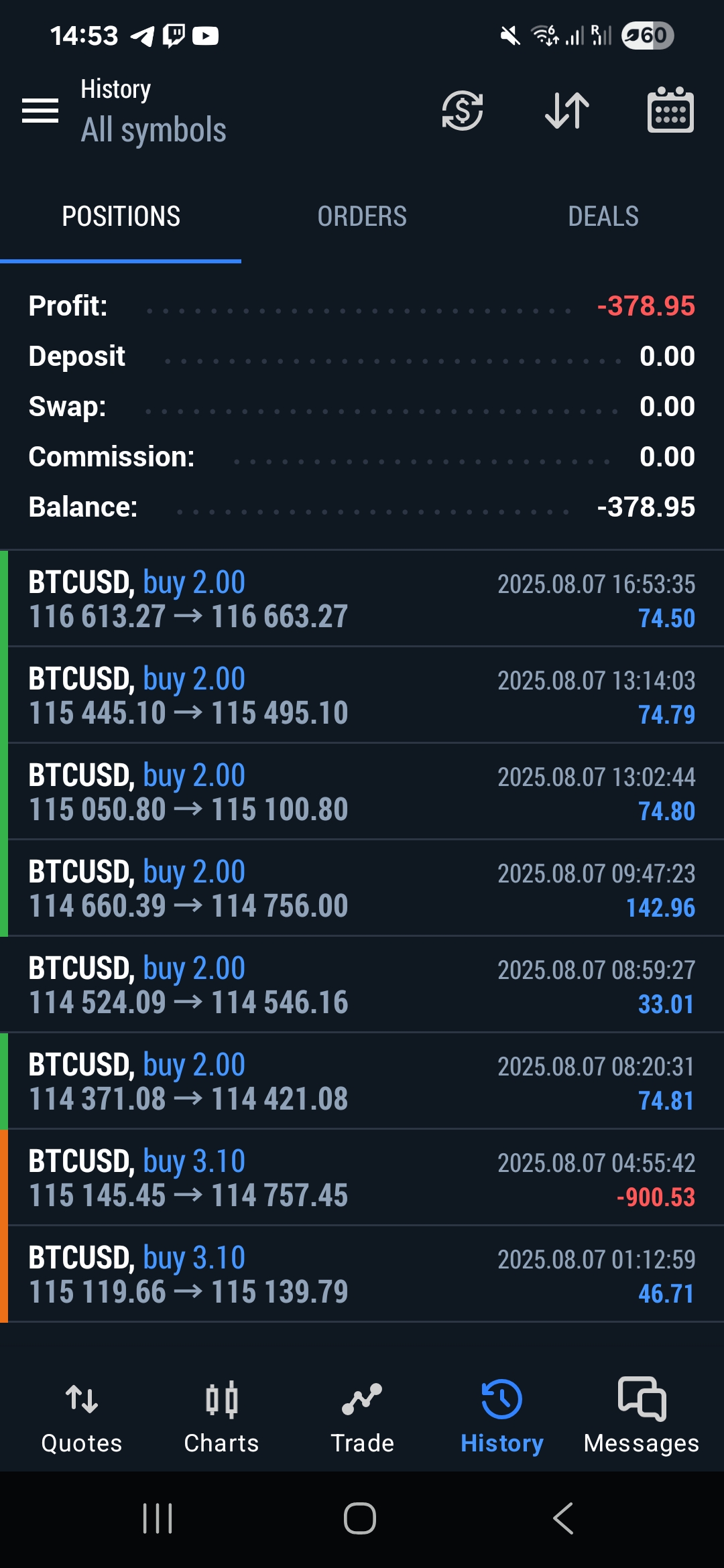Image resolution: width=724 pixels, height=1568 pixels.
Task: Refresh the trading history
Action: [x=463, y=111]
